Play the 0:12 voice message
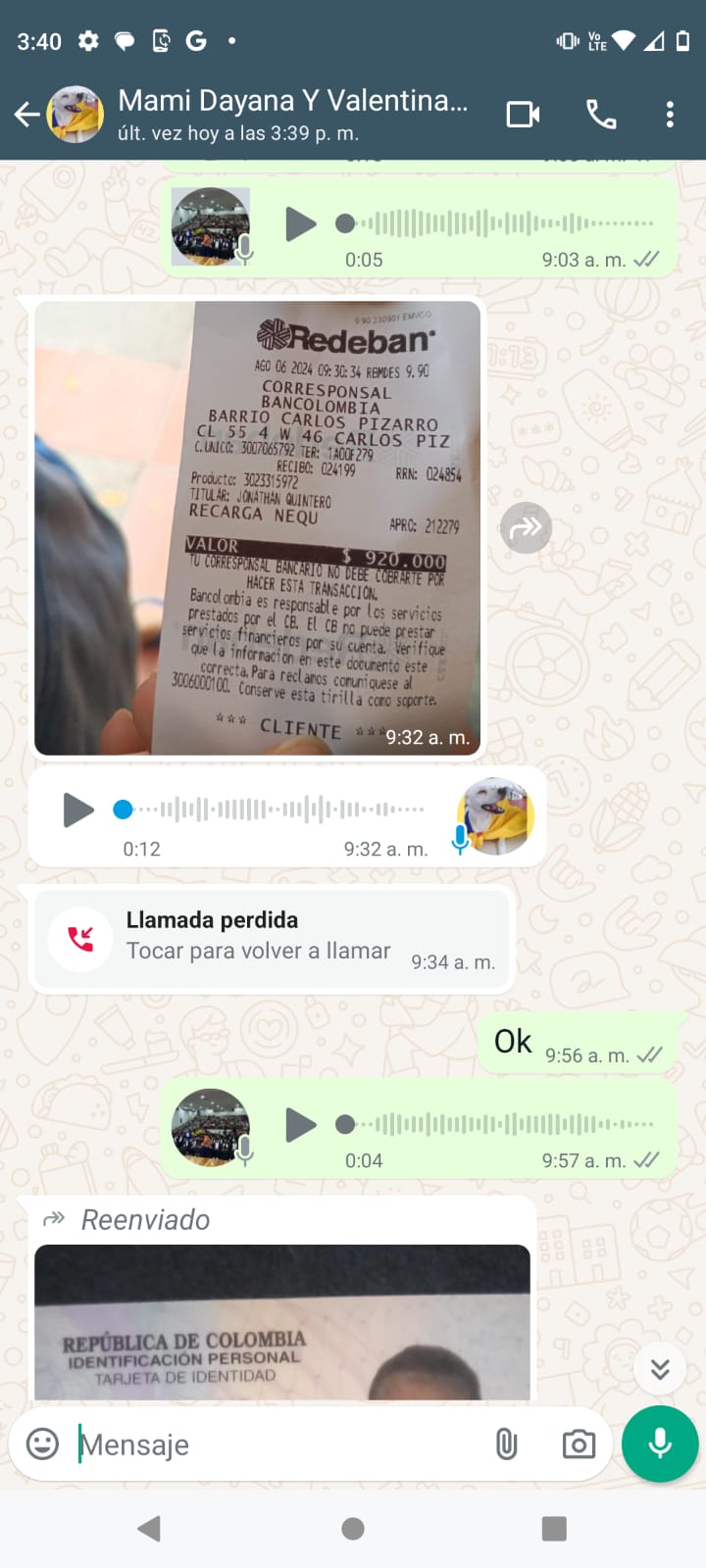This screenshot has width=706, height=1568. pos(78,809)
